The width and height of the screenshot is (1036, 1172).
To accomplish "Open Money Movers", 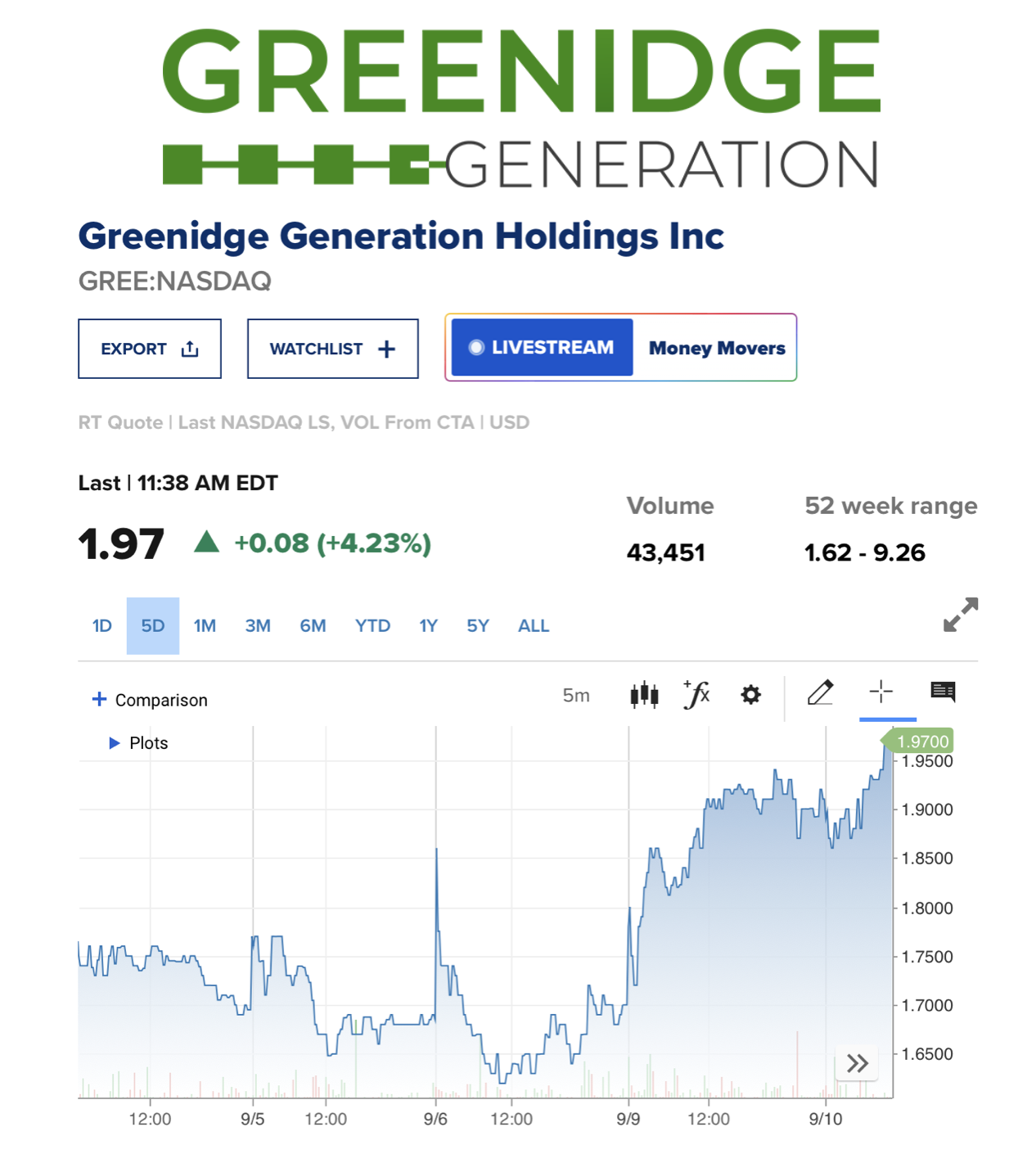I will (716, 348).
